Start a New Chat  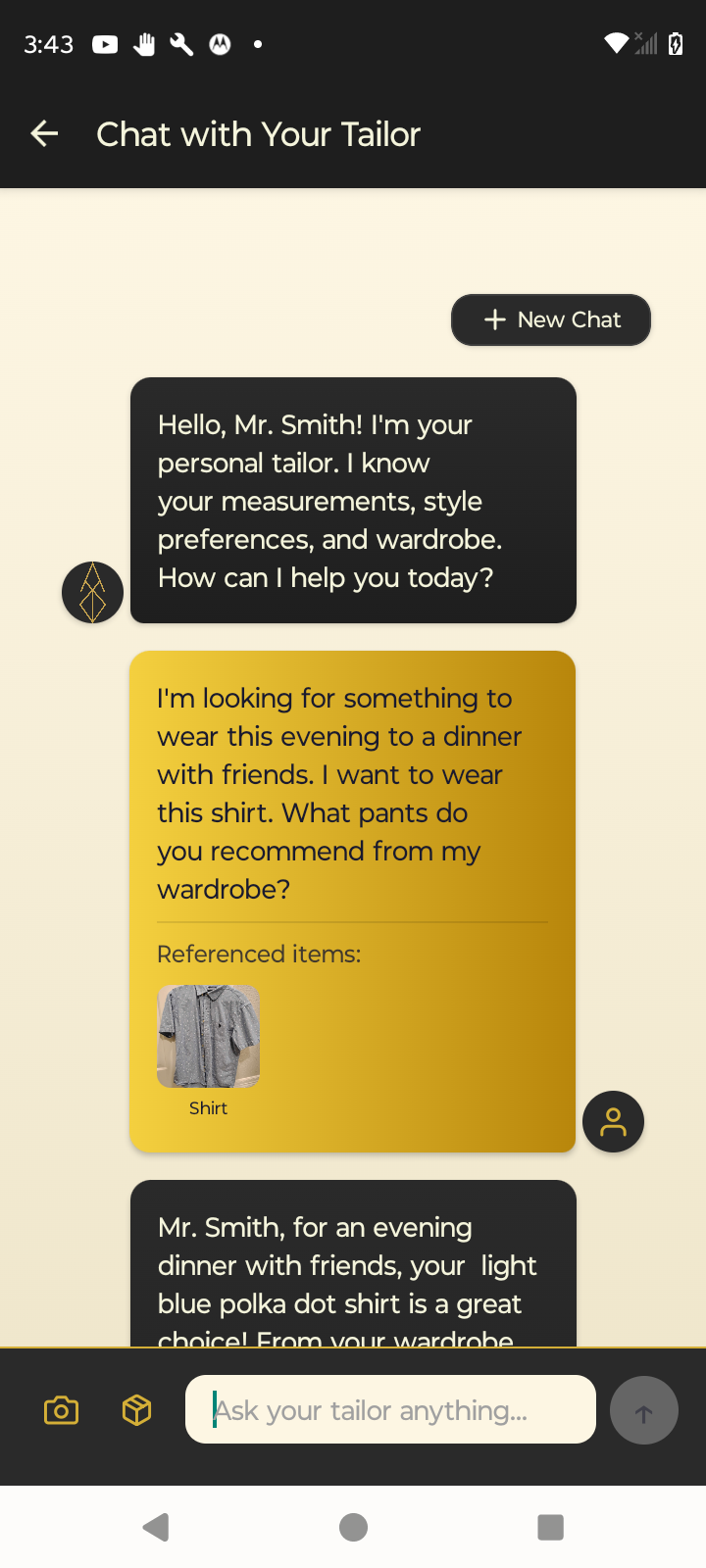point(550,319)
